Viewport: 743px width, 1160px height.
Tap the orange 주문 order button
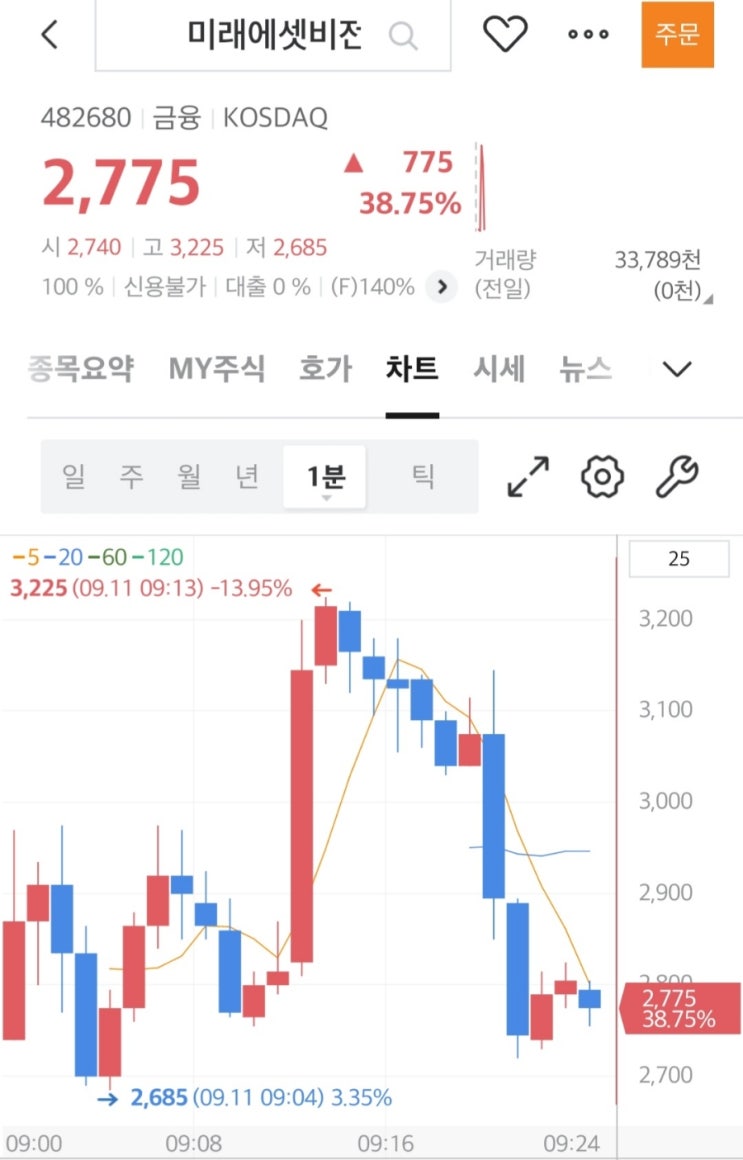click(678, 34)
